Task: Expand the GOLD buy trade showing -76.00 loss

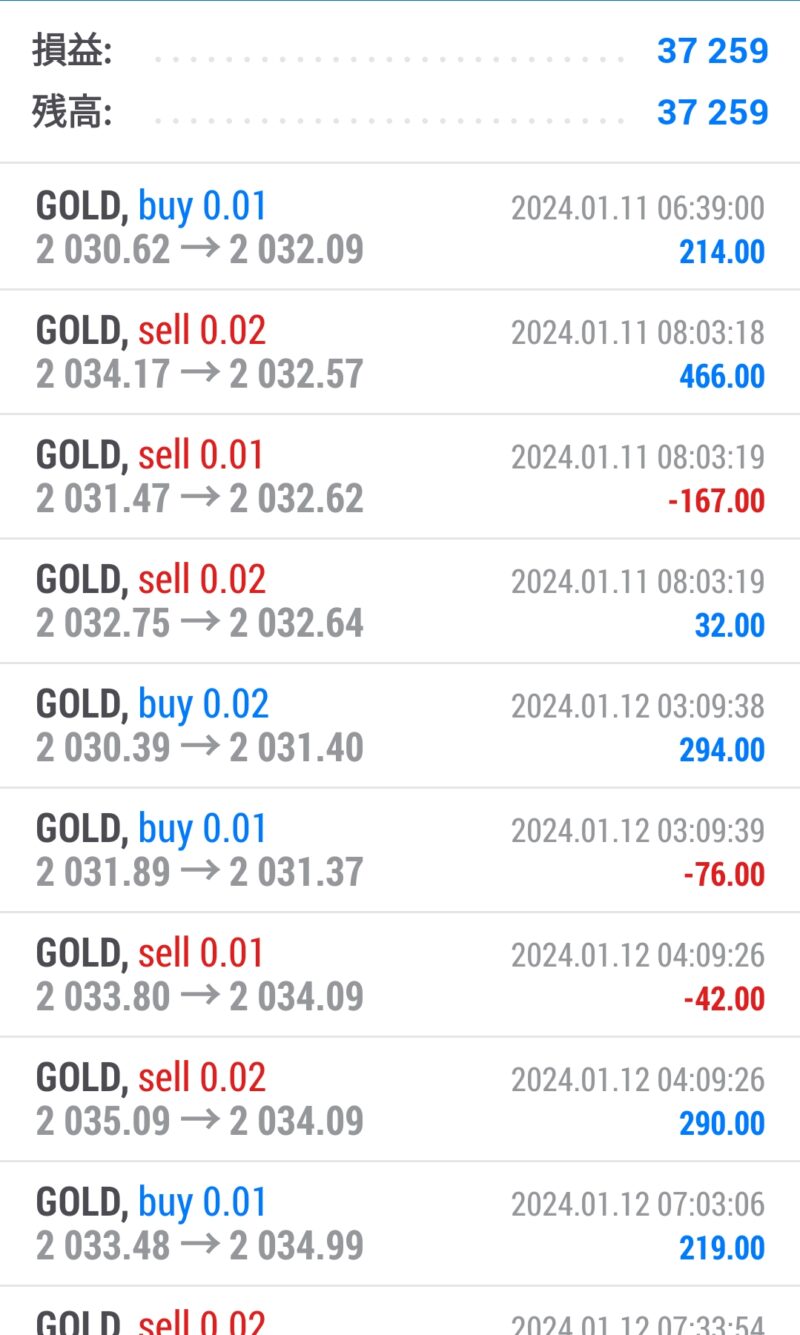Action: [400, 851]
